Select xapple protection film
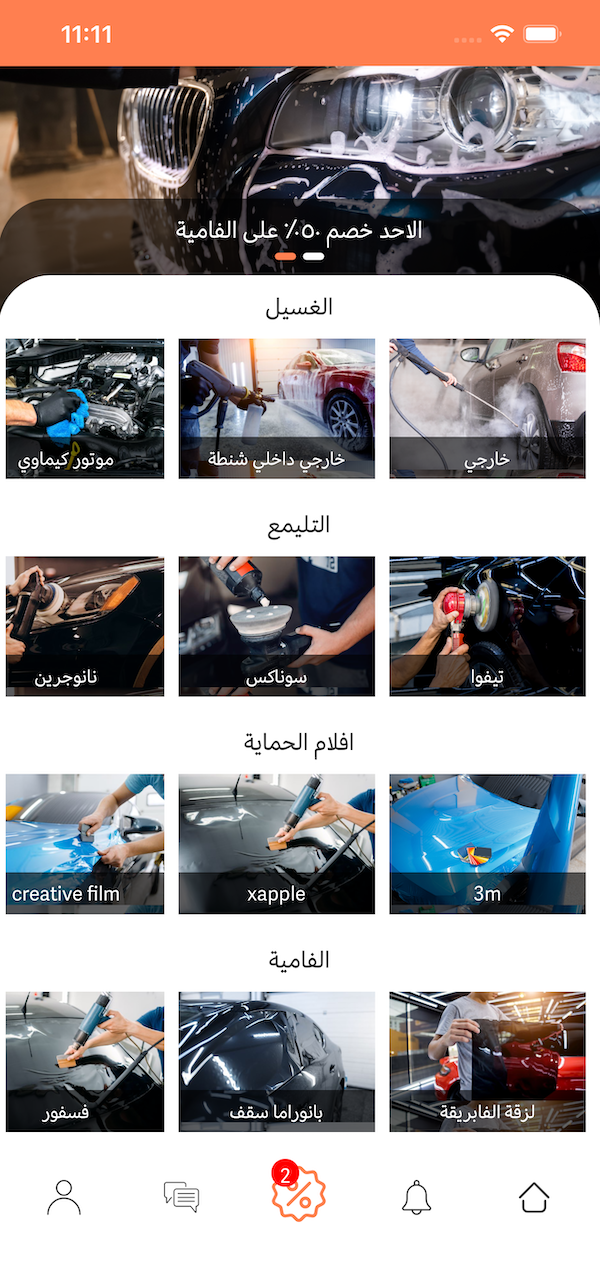600x1281 pixels. point(277,844)
